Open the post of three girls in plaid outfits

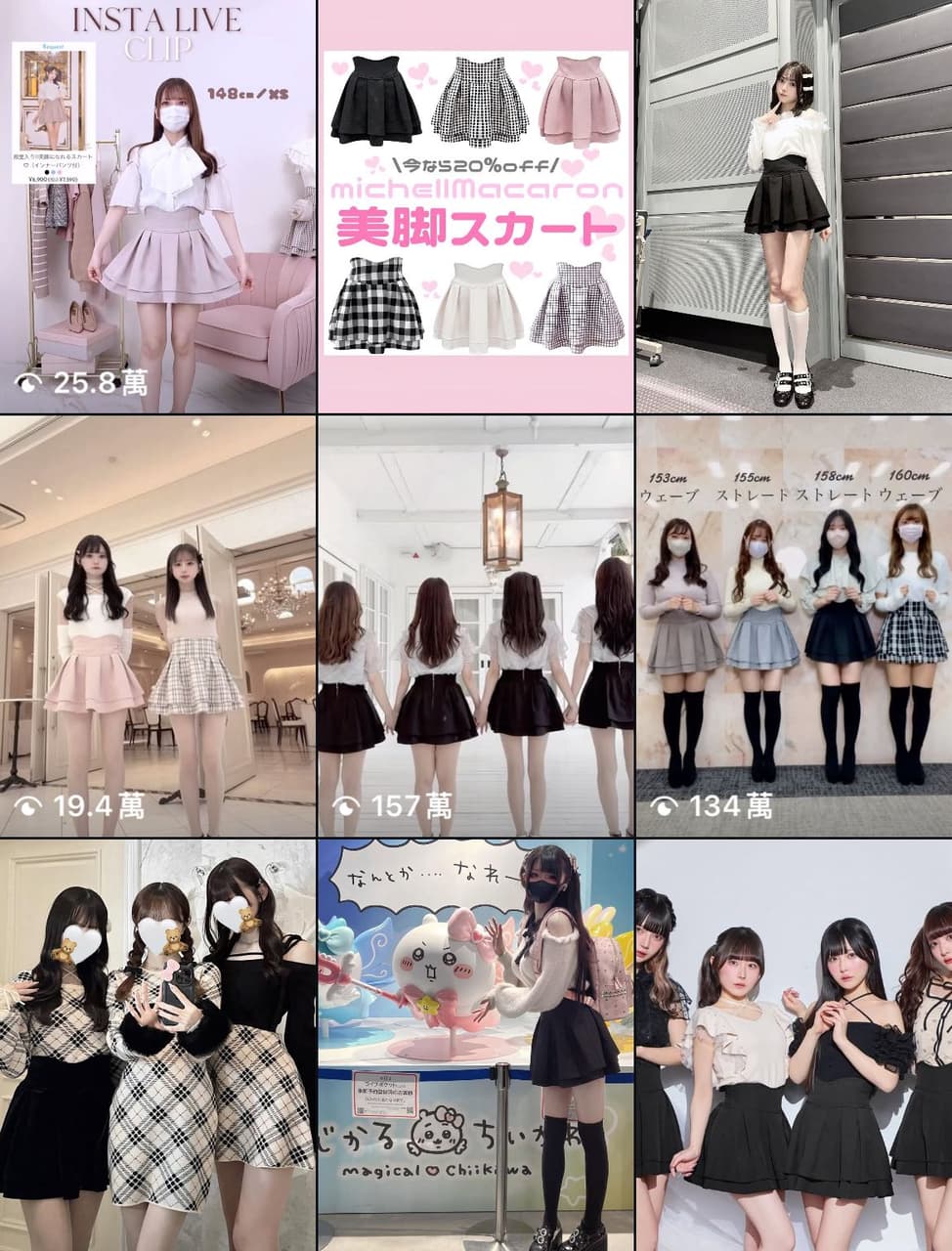coord(157,1046)
